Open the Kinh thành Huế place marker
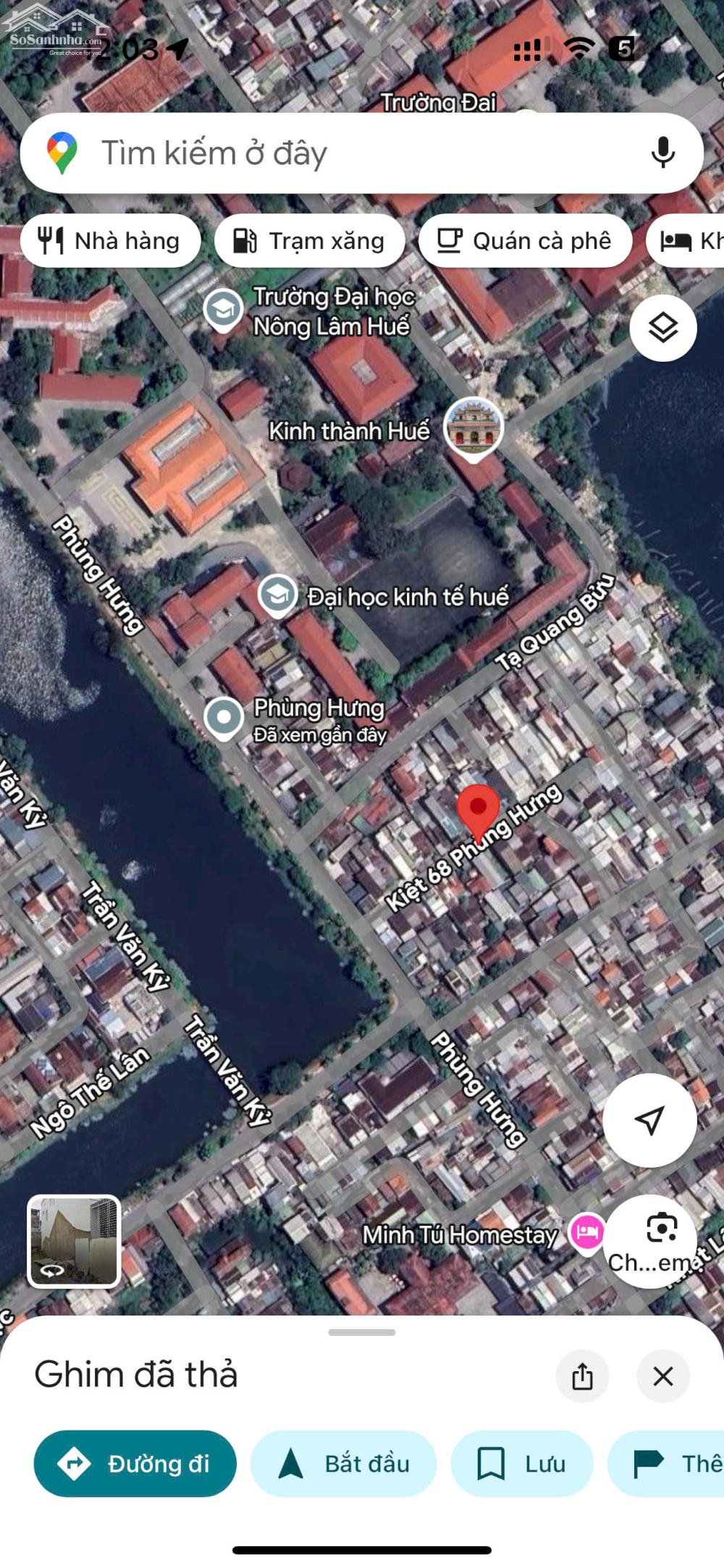This screenshot has width=724, height=1568. click(x=473, y=427)
